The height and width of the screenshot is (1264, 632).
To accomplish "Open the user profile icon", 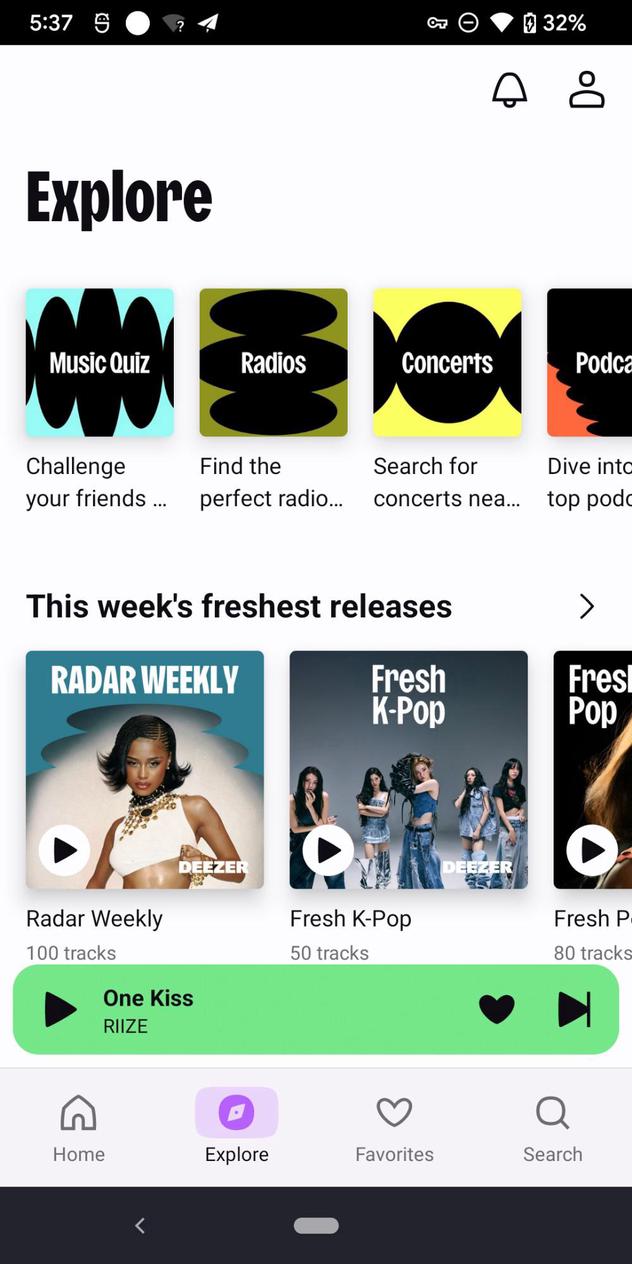I will click(587, 90).
